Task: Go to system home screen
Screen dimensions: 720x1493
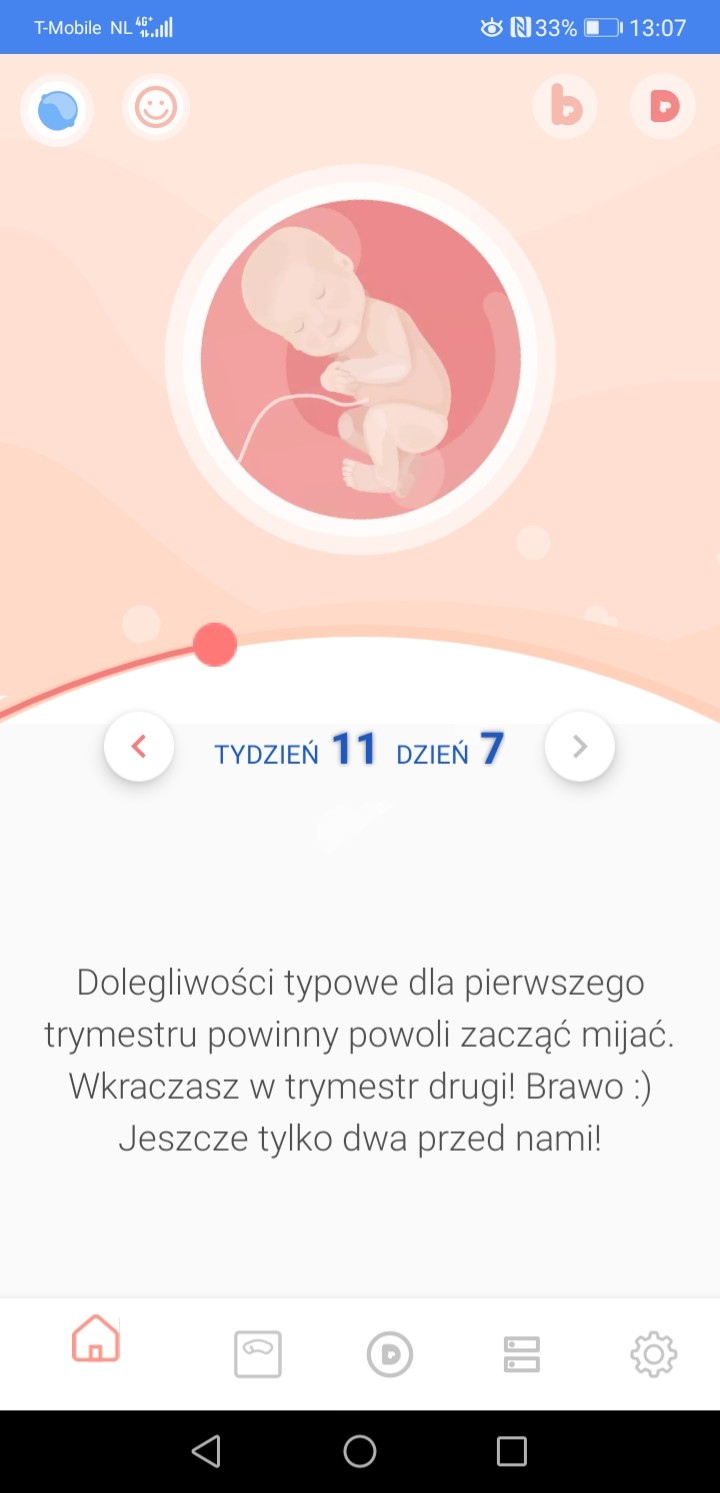Action: click(x=360, y=1451)
